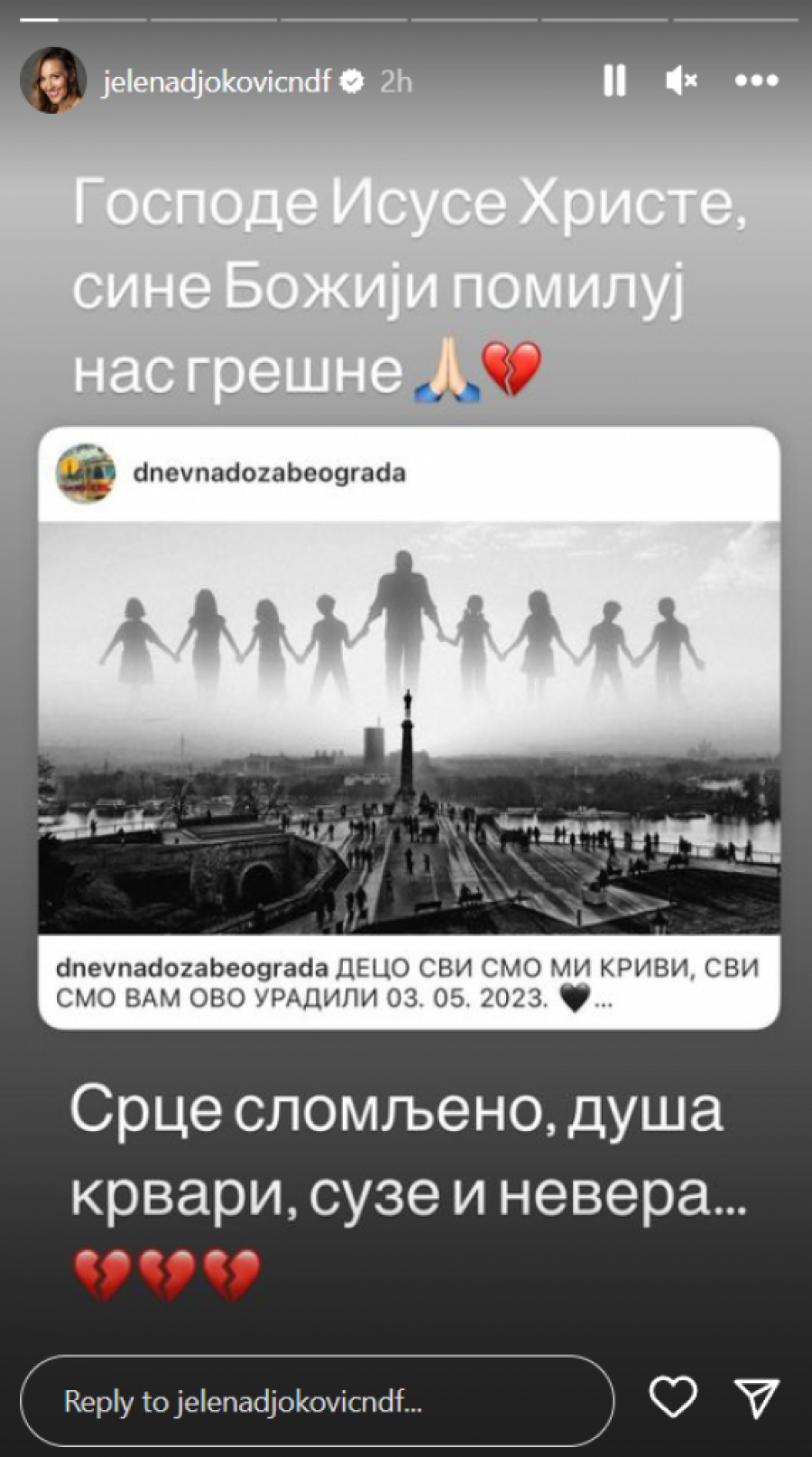The height and width of the screenshot is (1457, 812).
Task: Open the shared dnevnadozabeograda post
Action: click(x=409, y=727)
